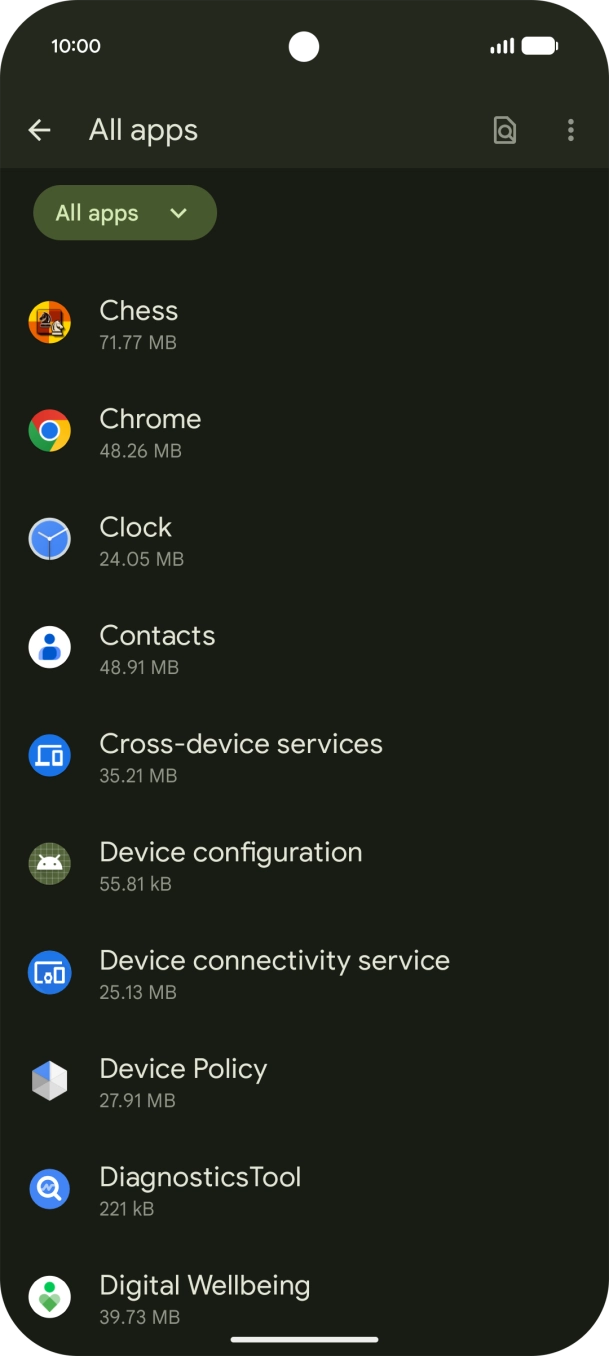Expand the All apps filter dropdown

(125, 213)
